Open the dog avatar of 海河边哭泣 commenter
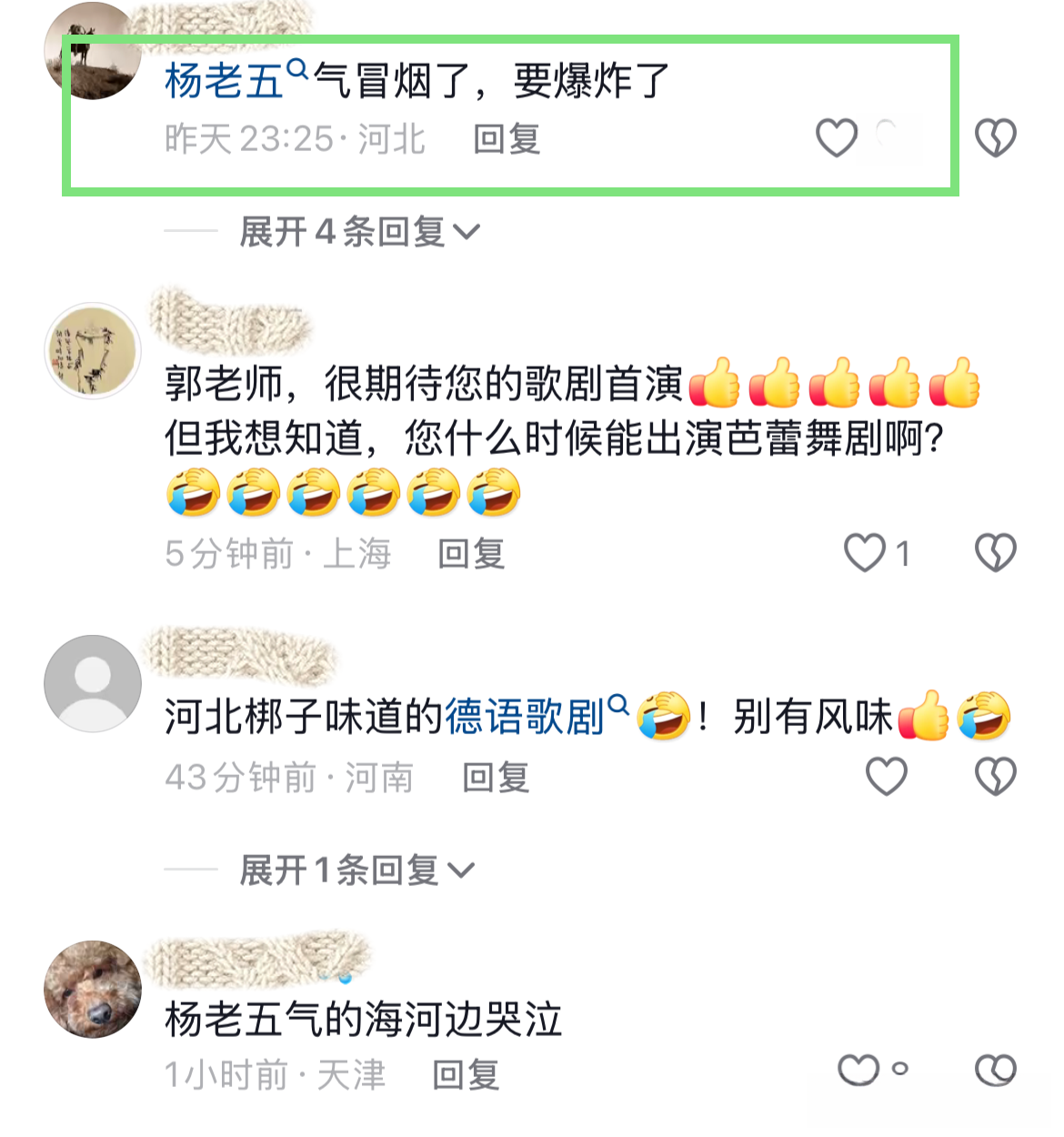Viewport: 1064px width, 1137px height. coord(93,989)
